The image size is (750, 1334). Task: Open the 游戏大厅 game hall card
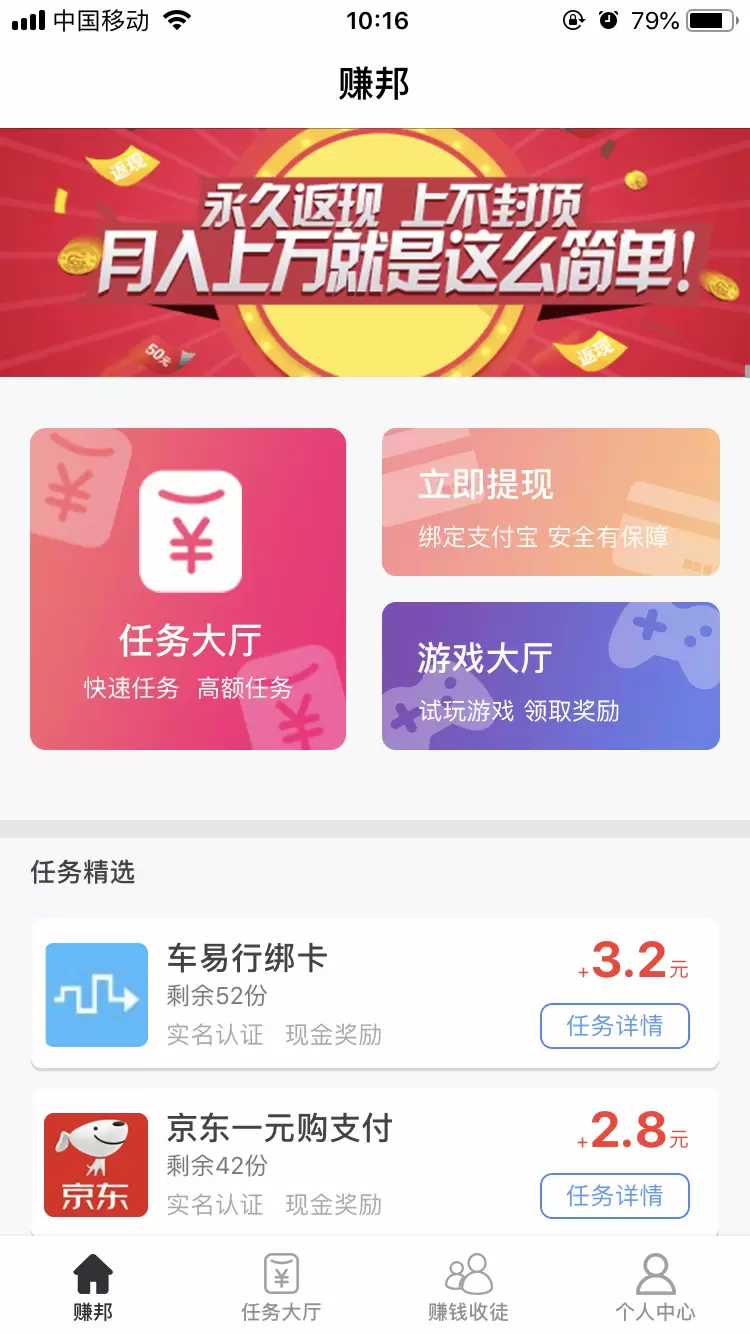click(550, 675)
